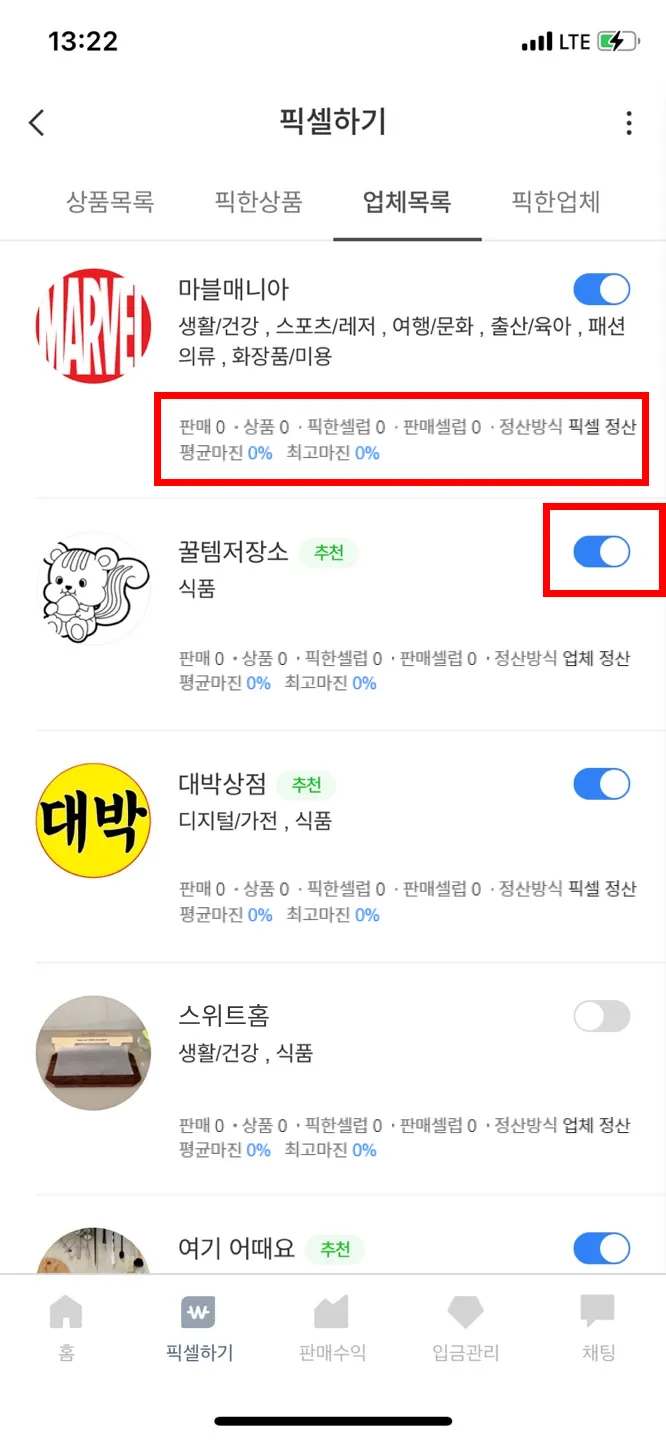
Task: Go to the 홈 tab
Action: click(x=66, y=1327)
